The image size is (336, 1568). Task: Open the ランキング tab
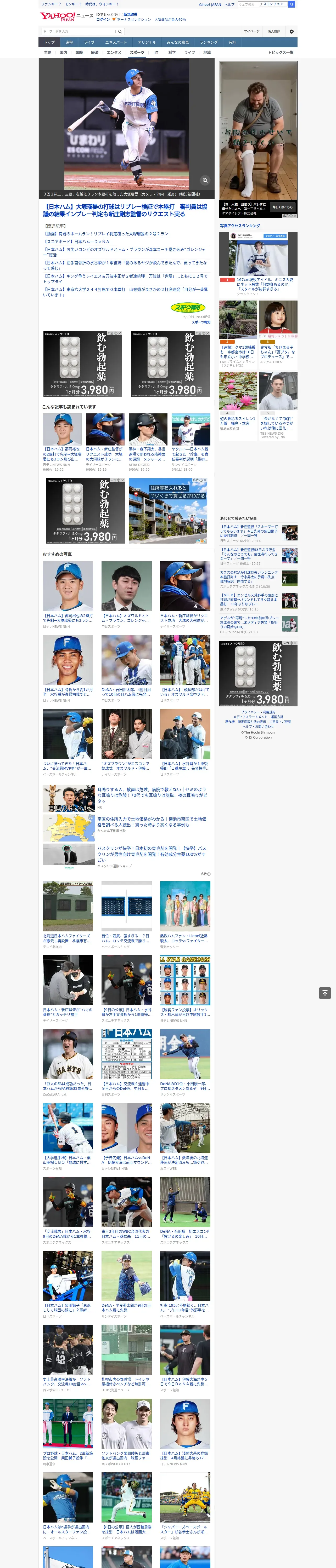click(x=209, y=43)
